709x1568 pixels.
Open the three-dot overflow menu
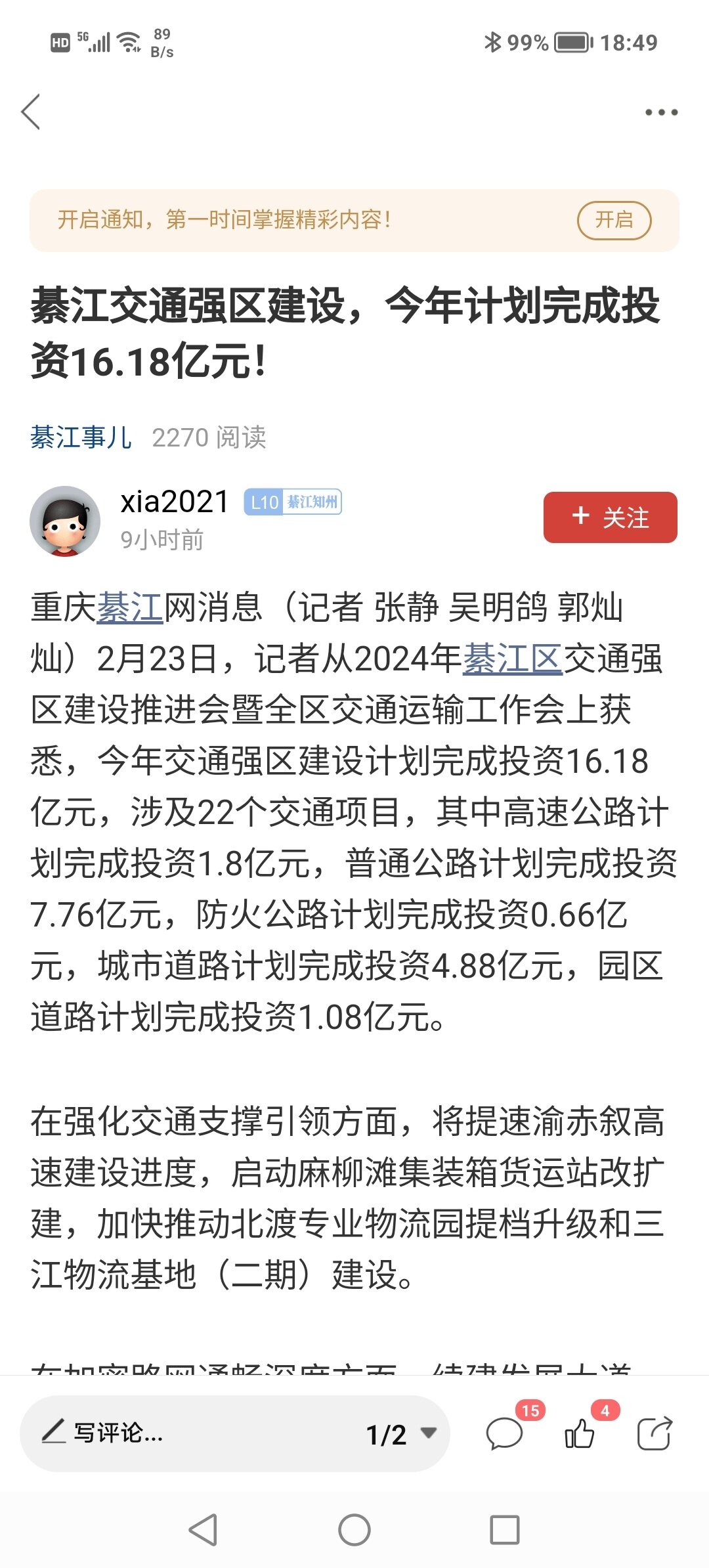(660, 112)
